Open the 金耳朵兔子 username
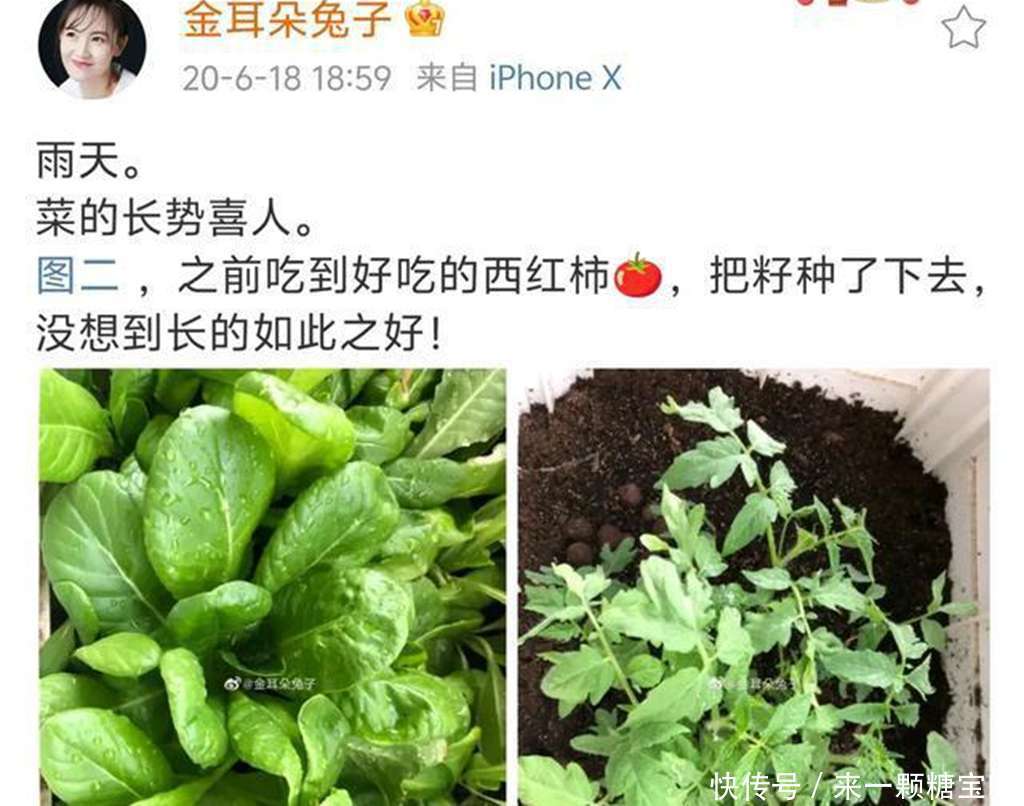The height and width of the screenshot is (806, 1024). [286, 19]
